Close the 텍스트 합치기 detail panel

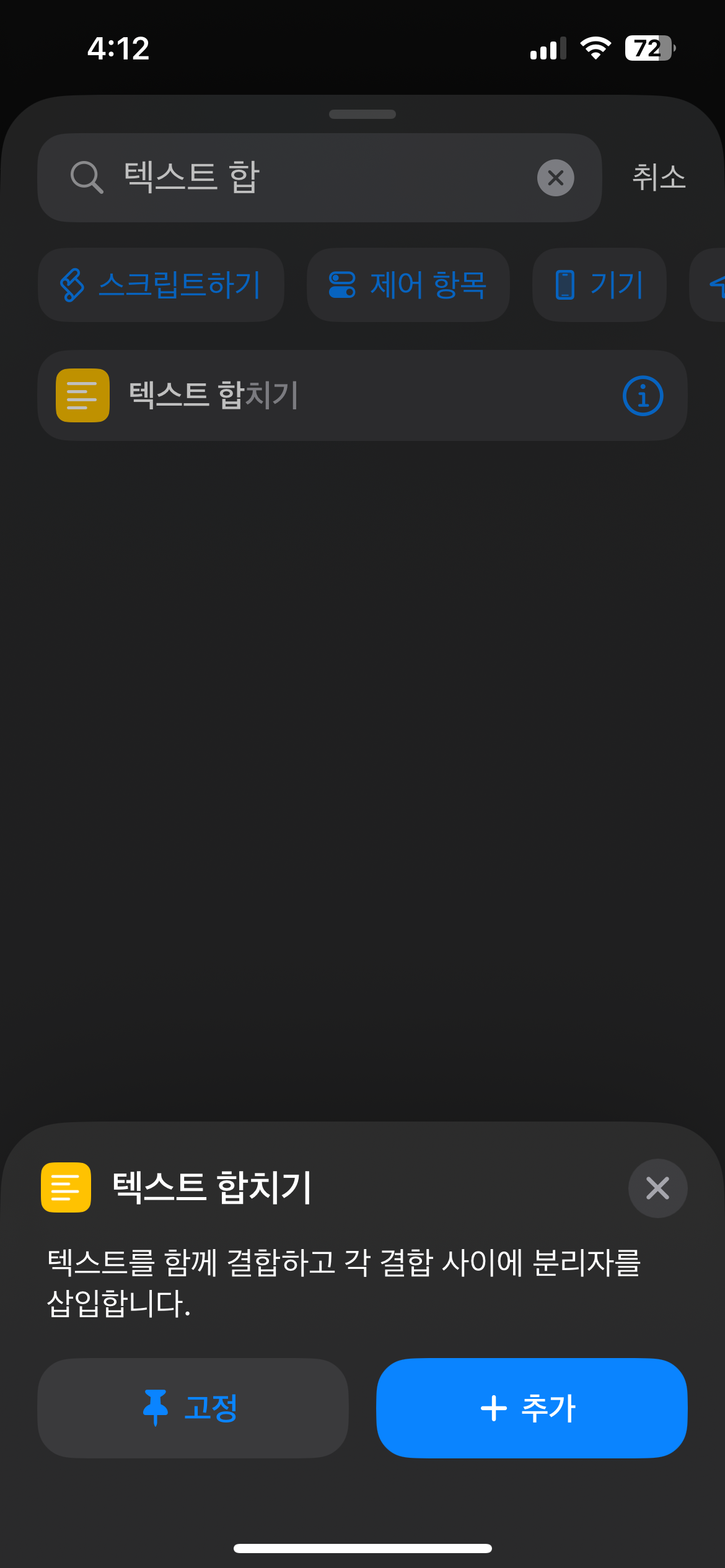[x=657, y=1188]
